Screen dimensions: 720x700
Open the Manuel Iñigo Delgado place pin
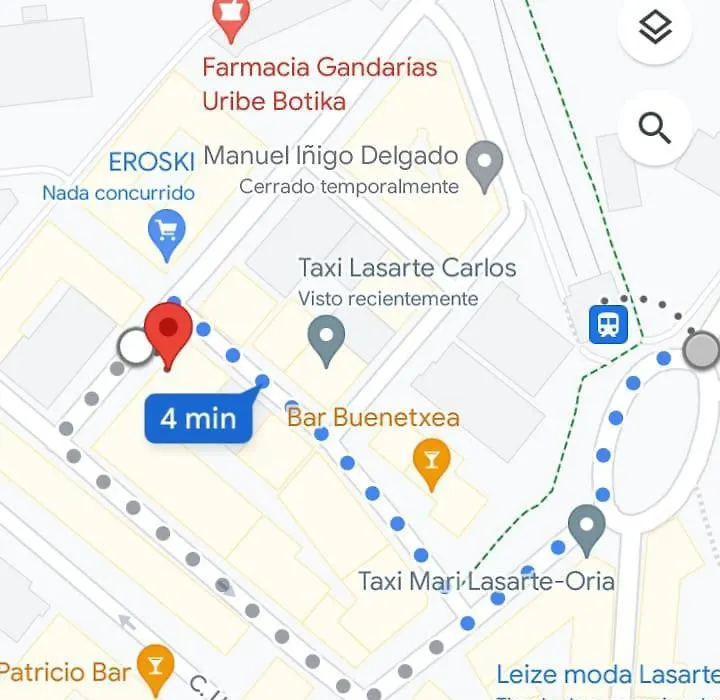(485, 165)
